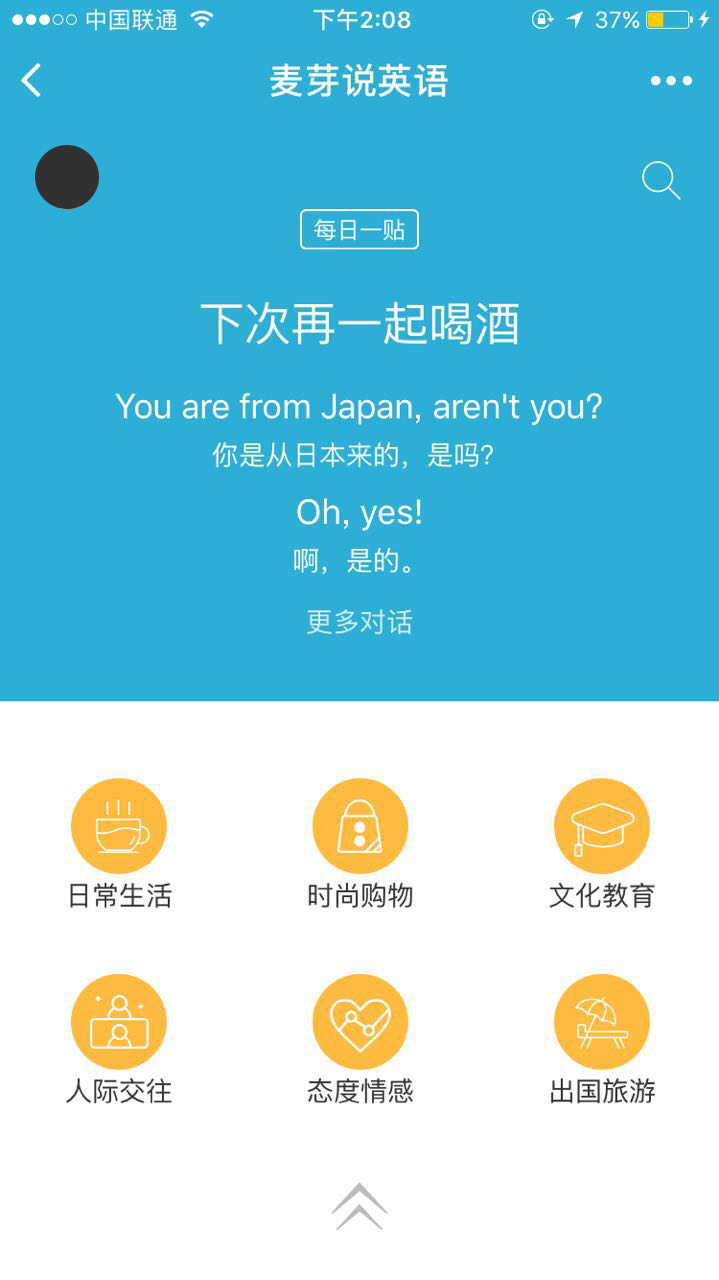Select the 出国旅游 category
The width and height of the screenshot is (719, 1280).
(602, 1040)
